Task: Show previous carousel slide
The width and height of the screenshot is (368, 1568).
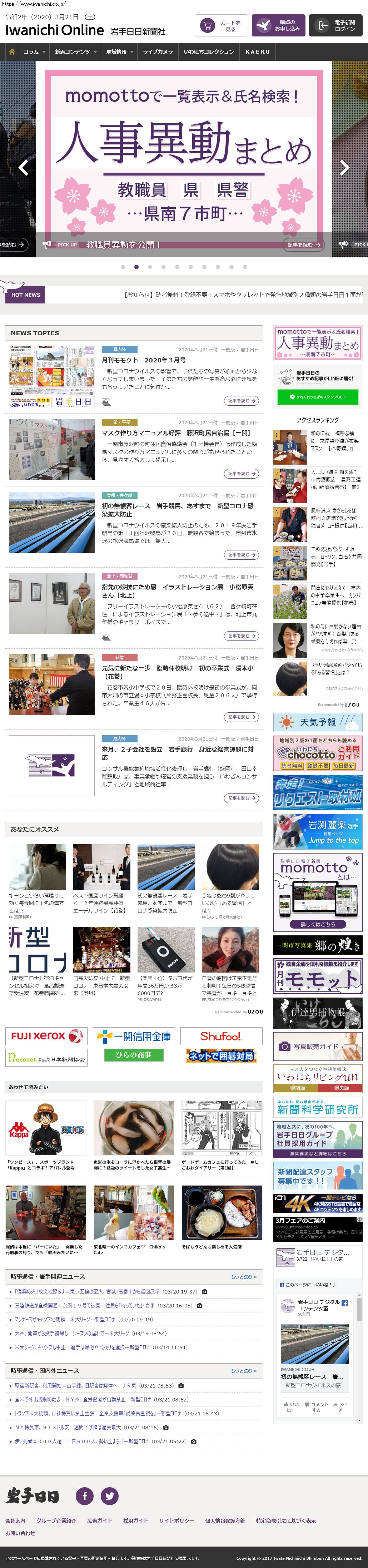Action: pyautogui.click(x=23, y=167)
